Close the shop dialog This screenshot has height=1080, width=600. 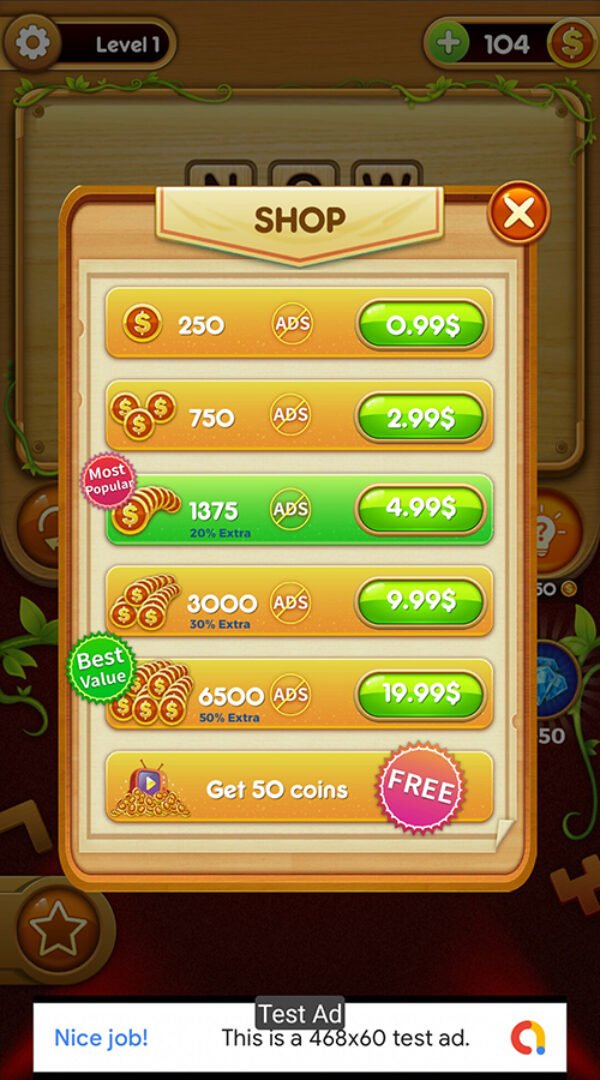(x=518, y=212)
